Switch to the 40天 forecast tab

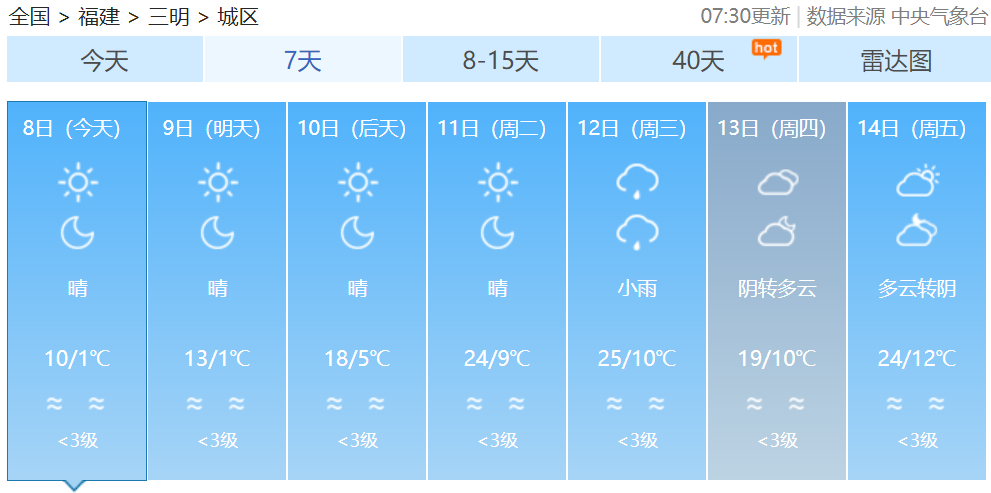tap(698, 60)
